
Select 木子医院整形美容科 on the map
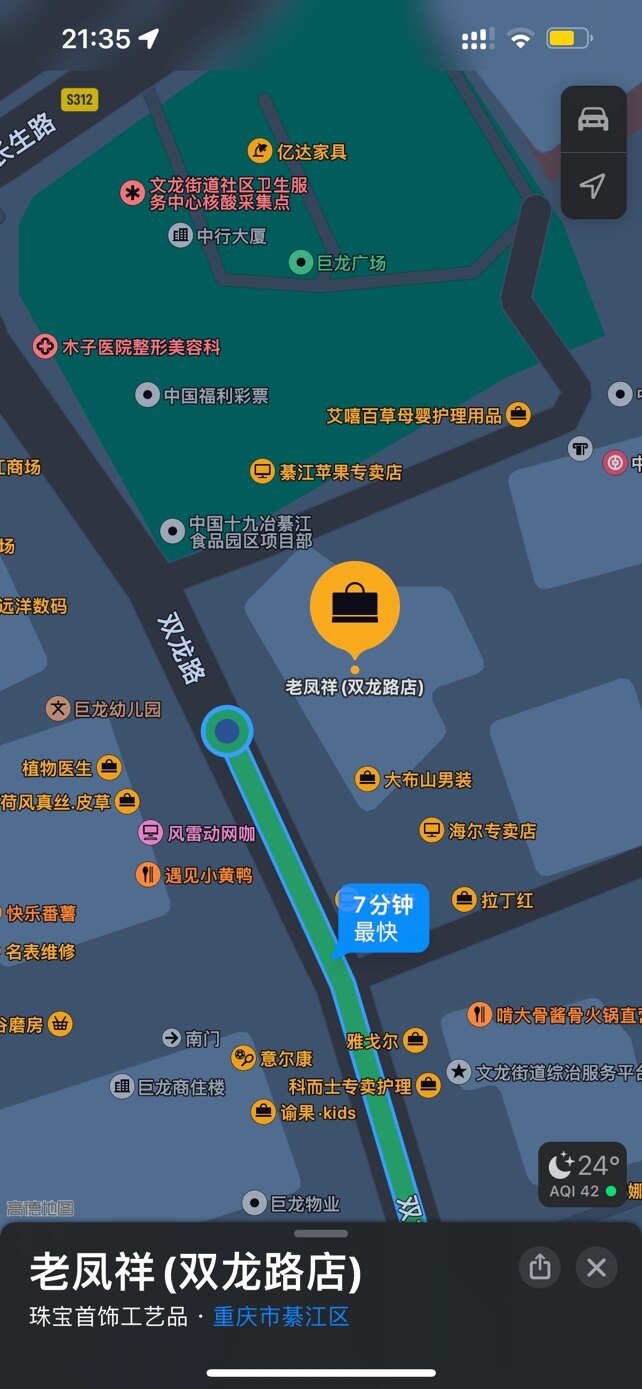click(x=45, y=347)
